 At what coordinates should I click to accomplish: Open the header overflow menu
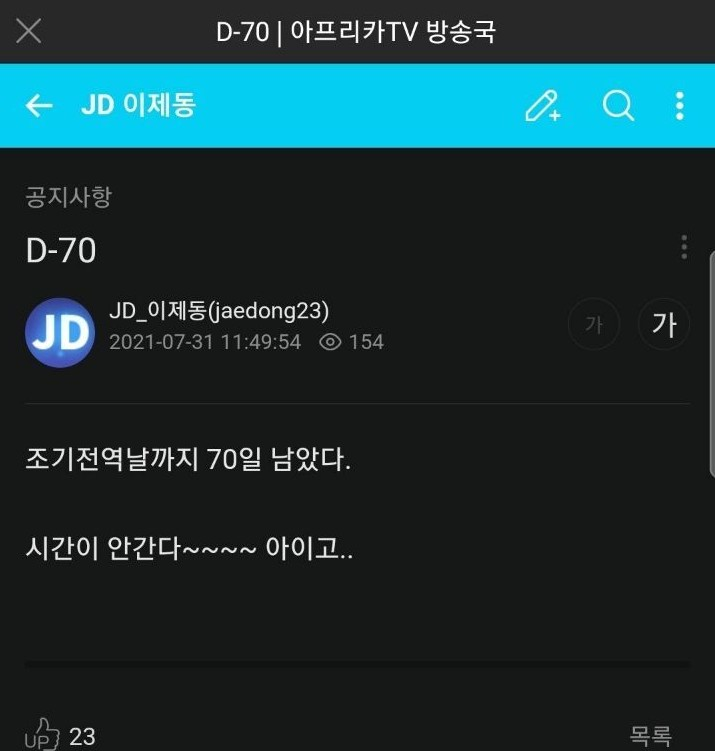tap(679, 106)
